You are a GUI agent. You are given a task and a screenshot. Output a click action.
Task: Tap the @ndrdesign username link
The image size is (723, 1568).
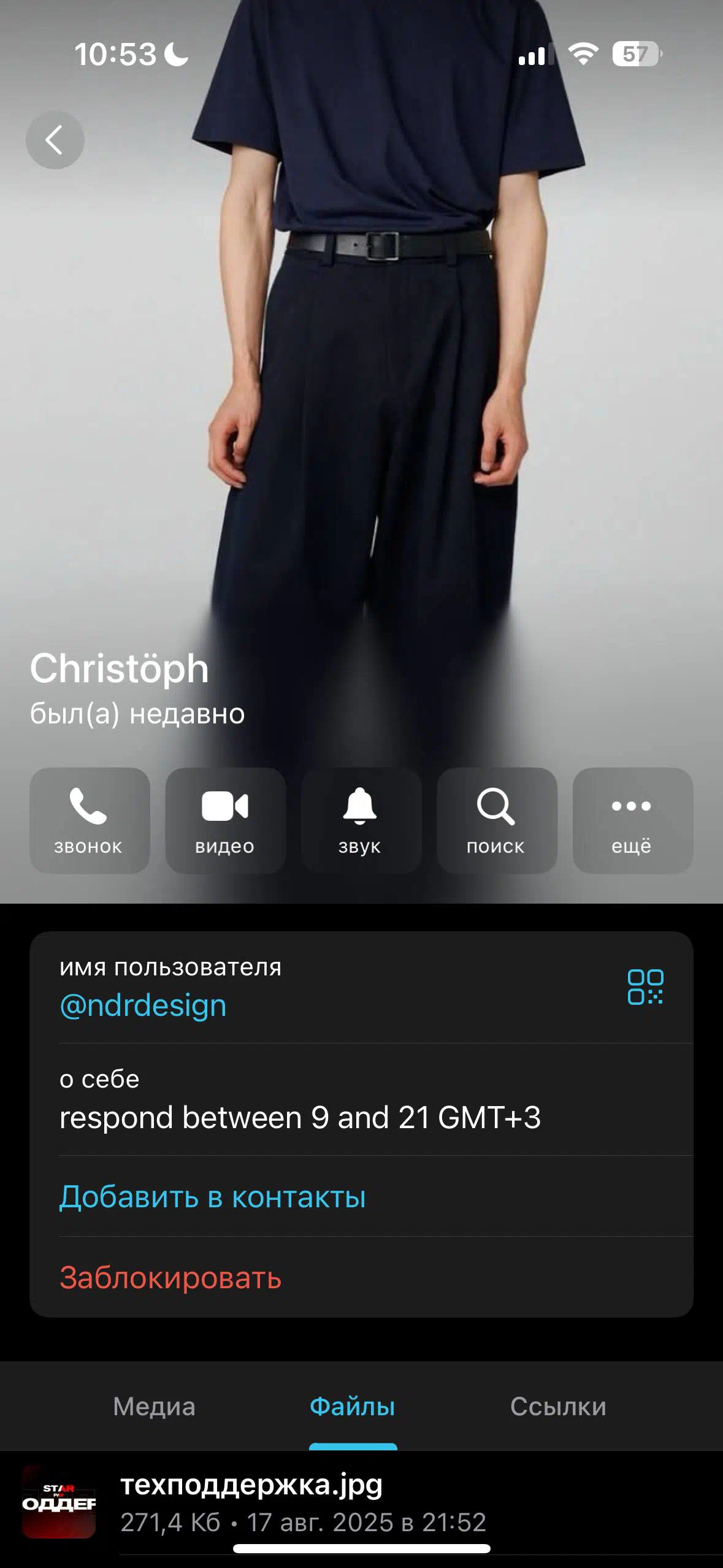143,1006
